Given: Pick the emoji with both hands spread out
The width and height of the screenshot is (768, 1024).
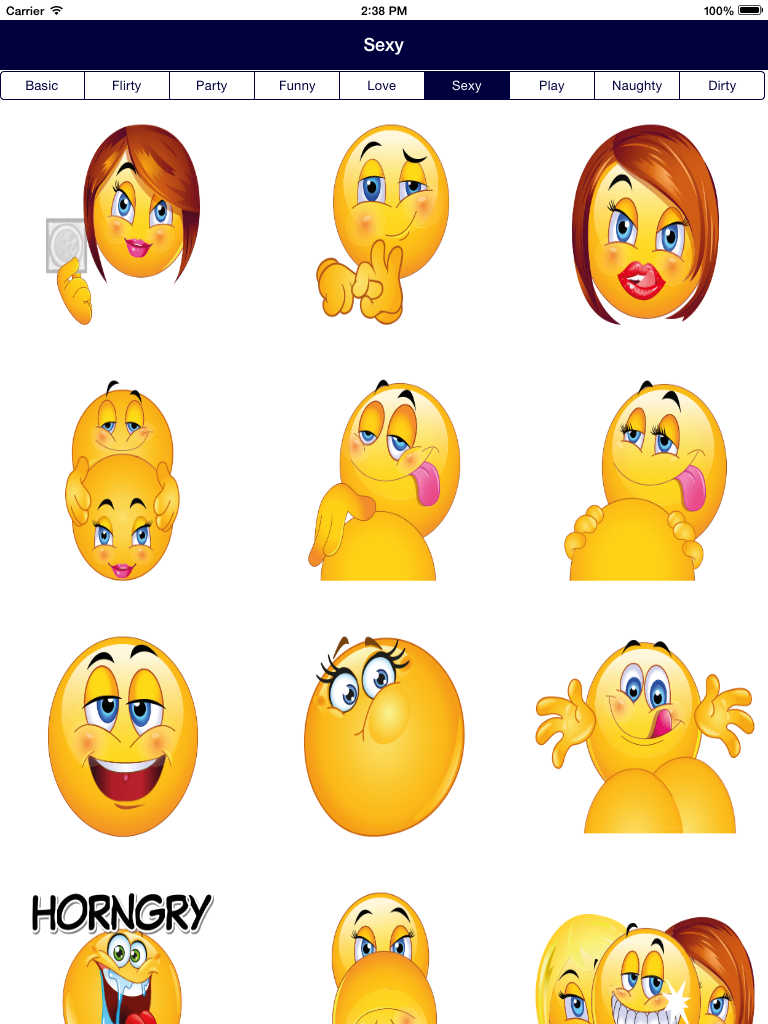Looking at the screenshot, I should (x=645, y=737).
